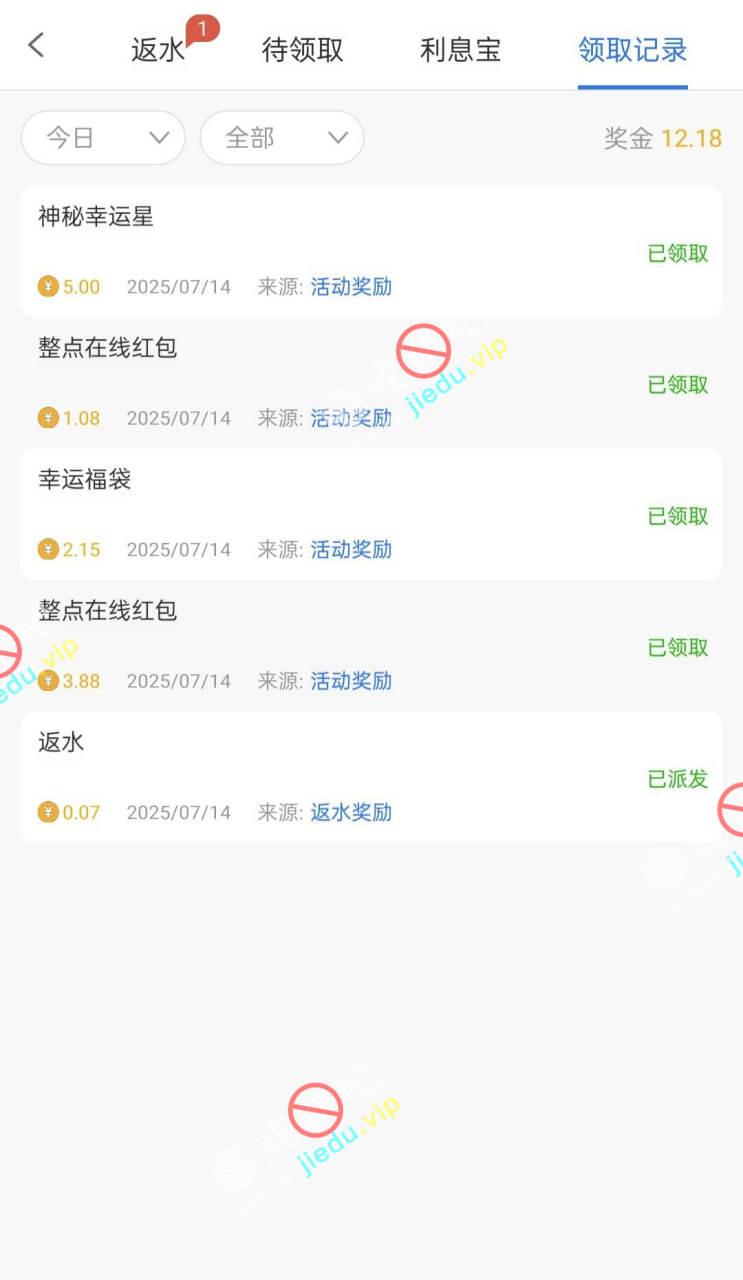Switch to the 待领取 tab
Image resolution: width=743 pixels, height=1280 pixels.
click(x=303, y=50)
